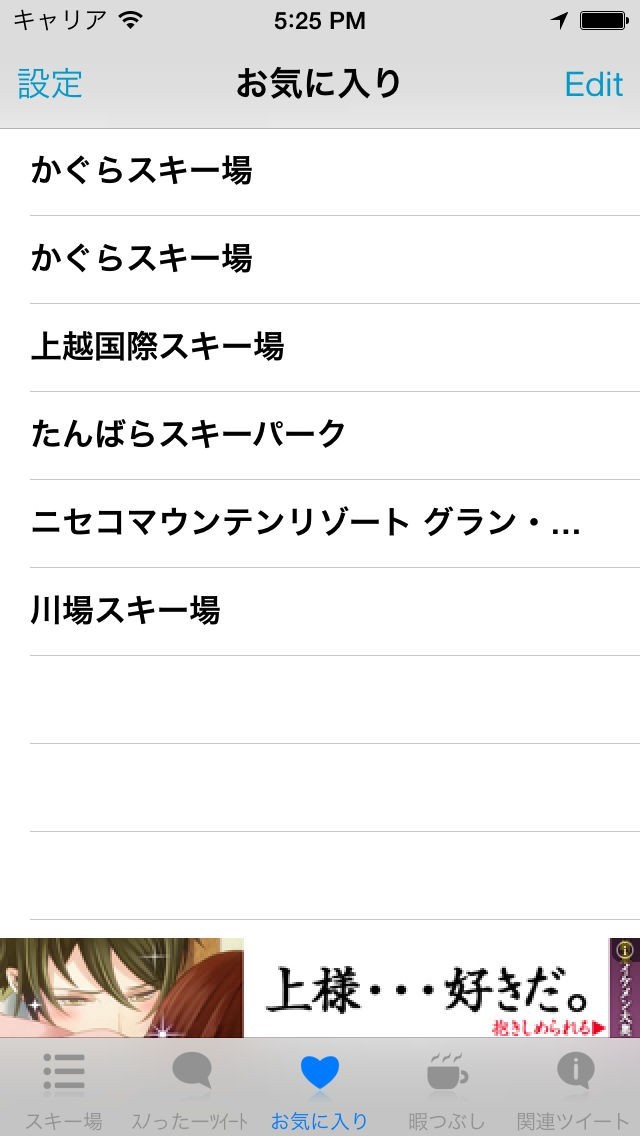Switch to the スキー場 tab
The image size is (640, 1136).
[64, 1088]
